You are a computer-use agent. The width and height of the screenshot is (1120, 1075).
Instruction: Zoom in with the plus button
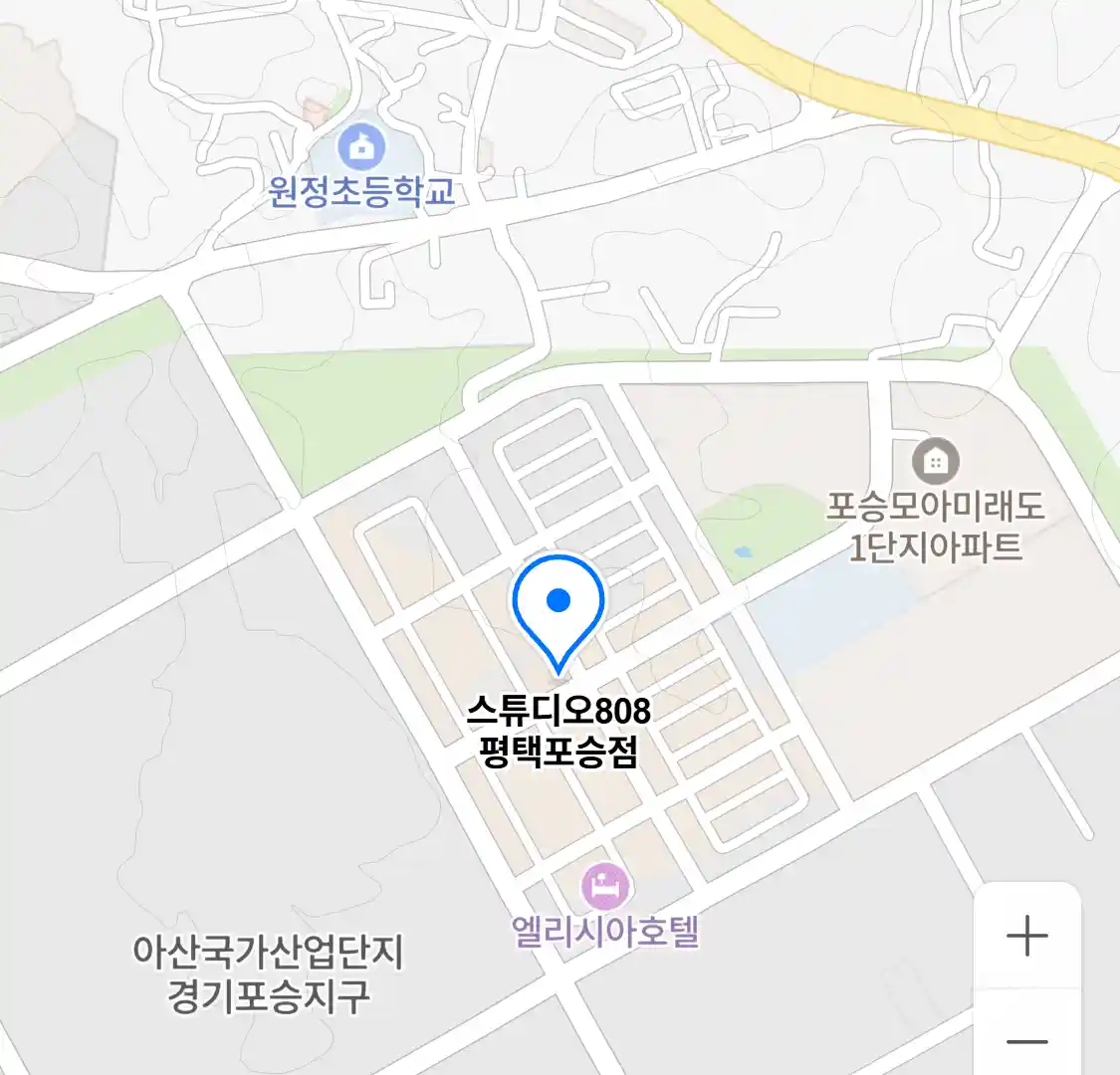(1026, 936)
